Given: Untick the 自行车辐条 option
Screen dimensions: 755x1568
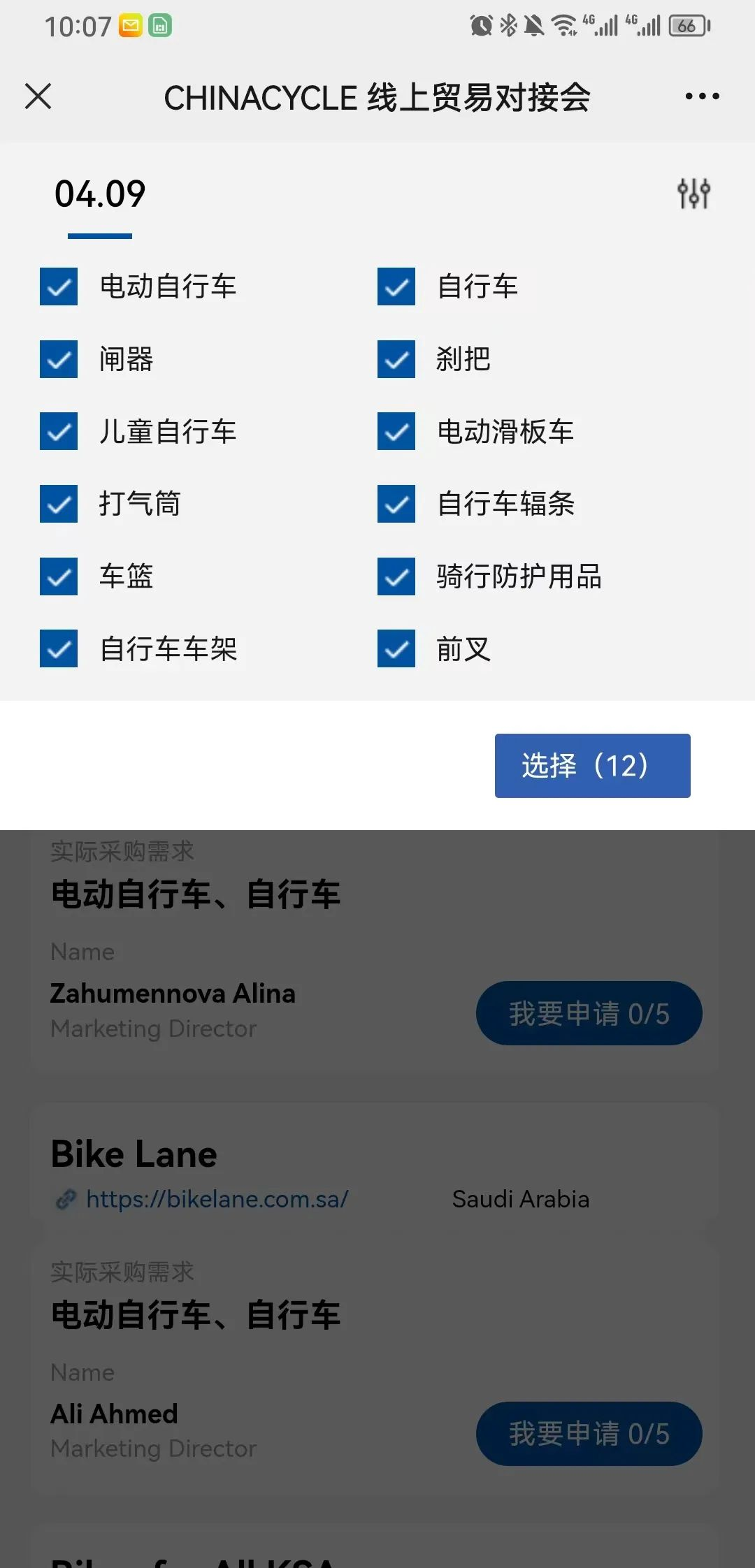Looking at the screenshot, I should click(396, 504).
